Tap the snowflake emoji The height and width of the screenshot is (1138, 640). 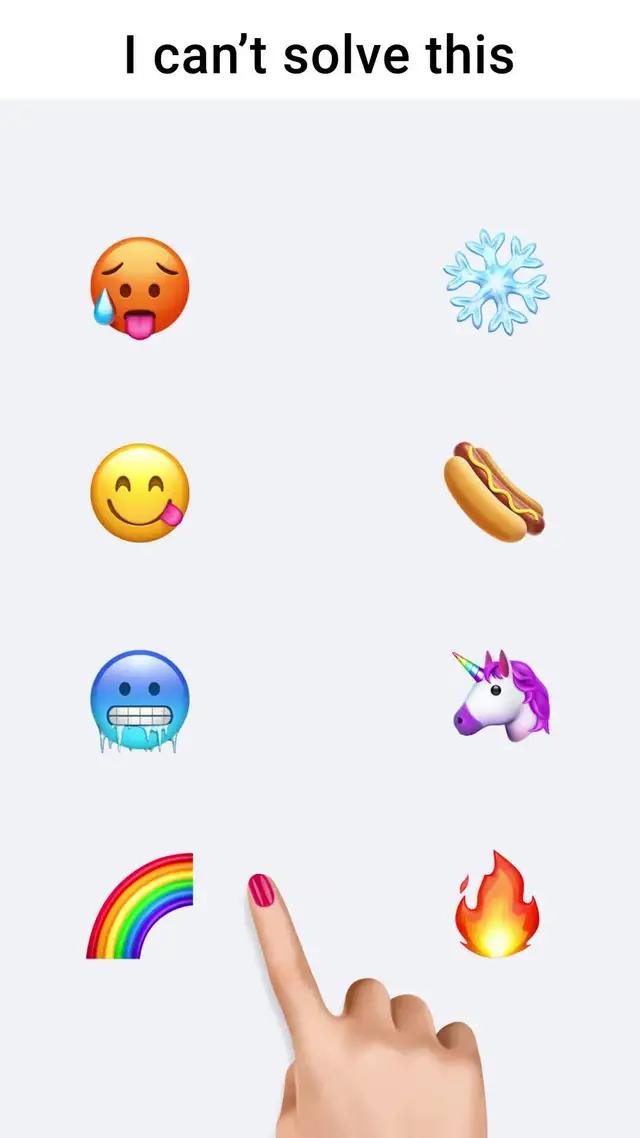click(496, 281)
